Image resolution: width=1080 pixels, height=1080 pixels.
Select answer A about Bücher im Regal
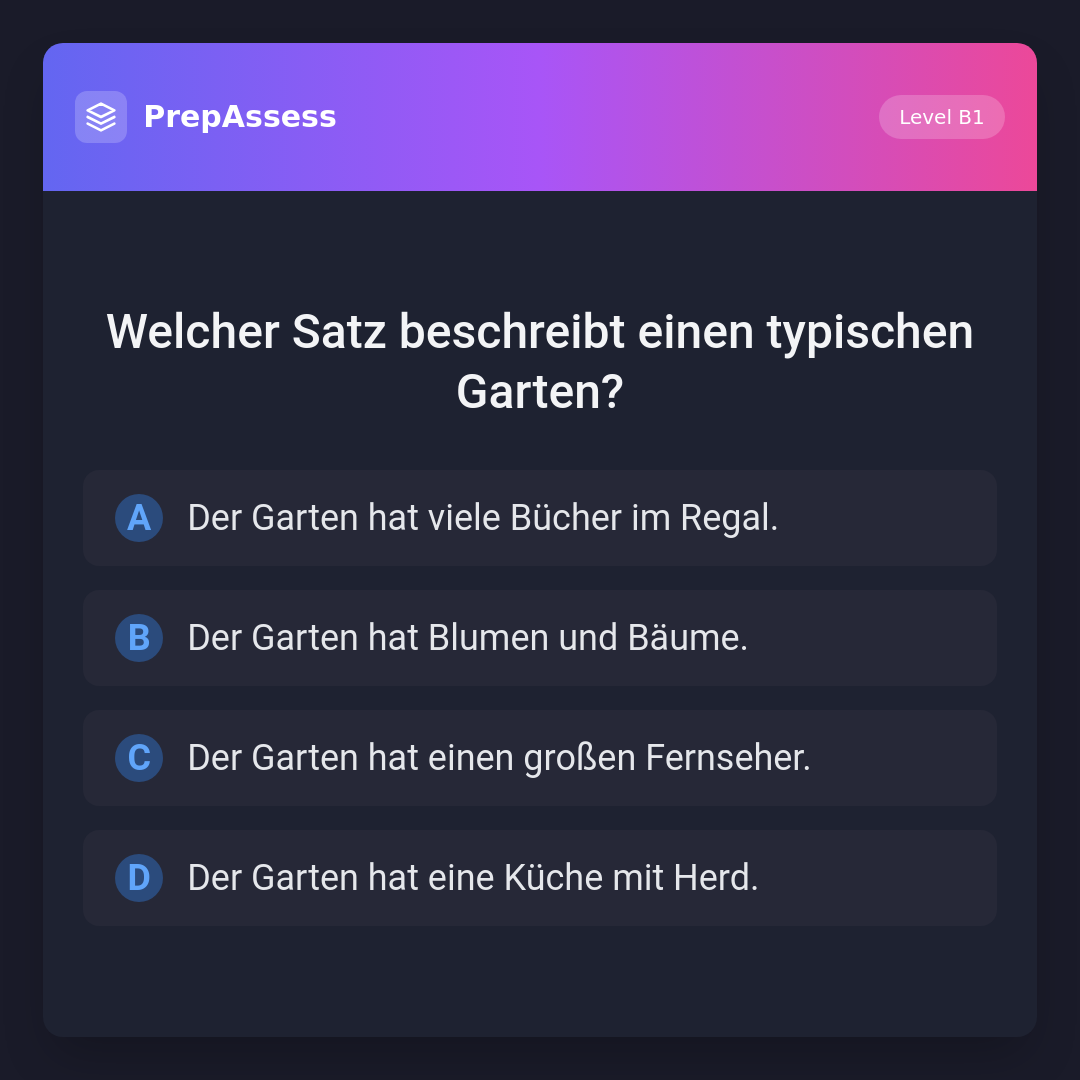tap(540, 518)
